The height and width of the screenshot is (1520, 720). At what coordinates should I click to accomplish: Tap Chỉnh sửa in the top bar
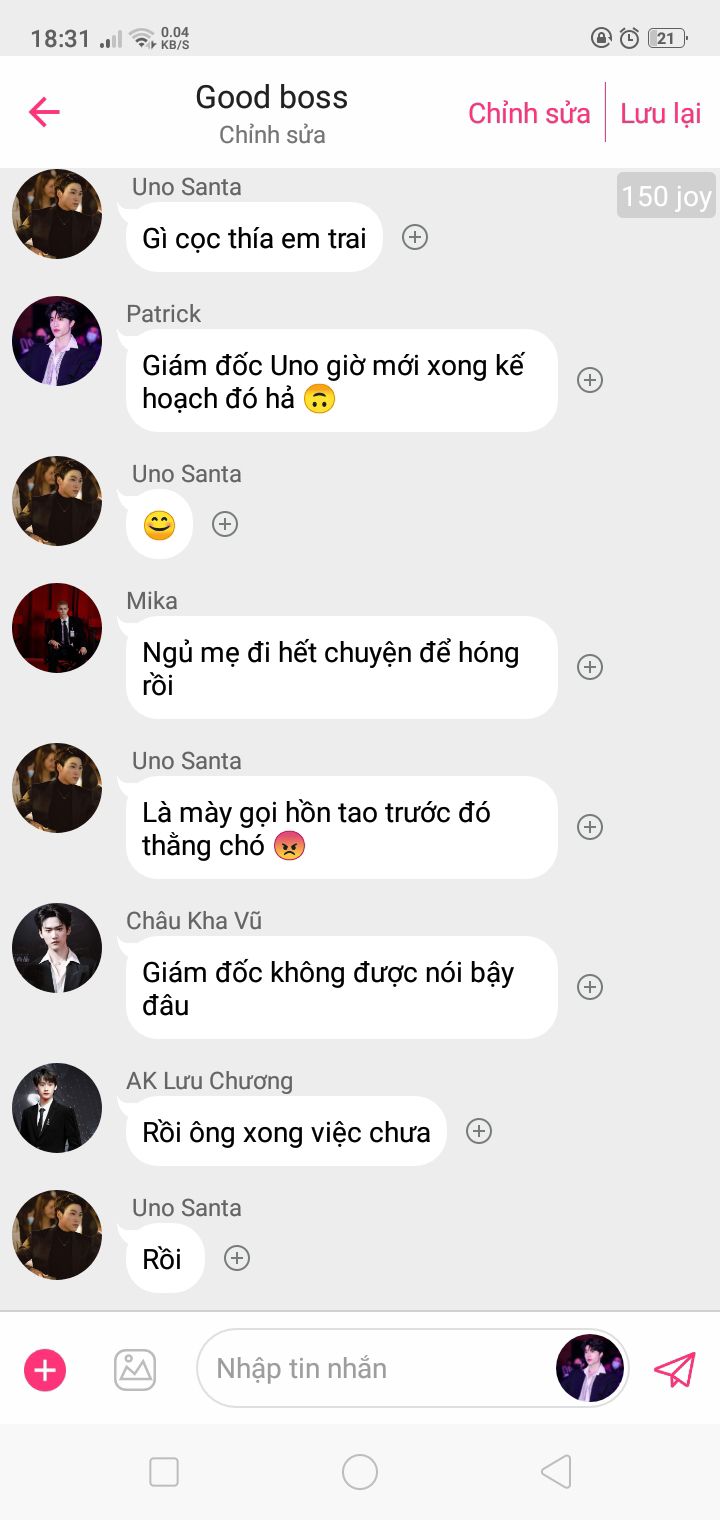pos(529,113)
